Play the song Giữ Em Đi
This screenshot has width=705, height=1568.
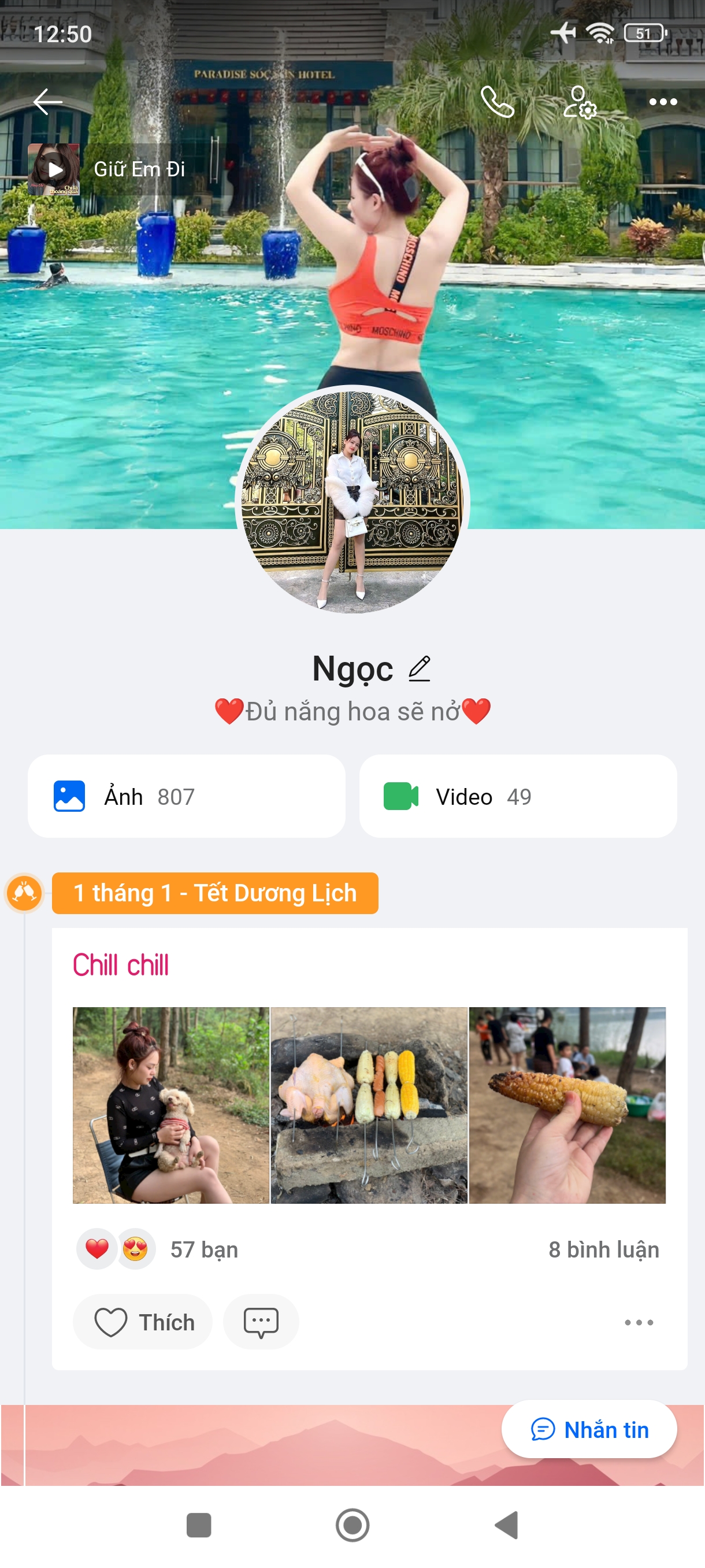[x=54, y=169]
